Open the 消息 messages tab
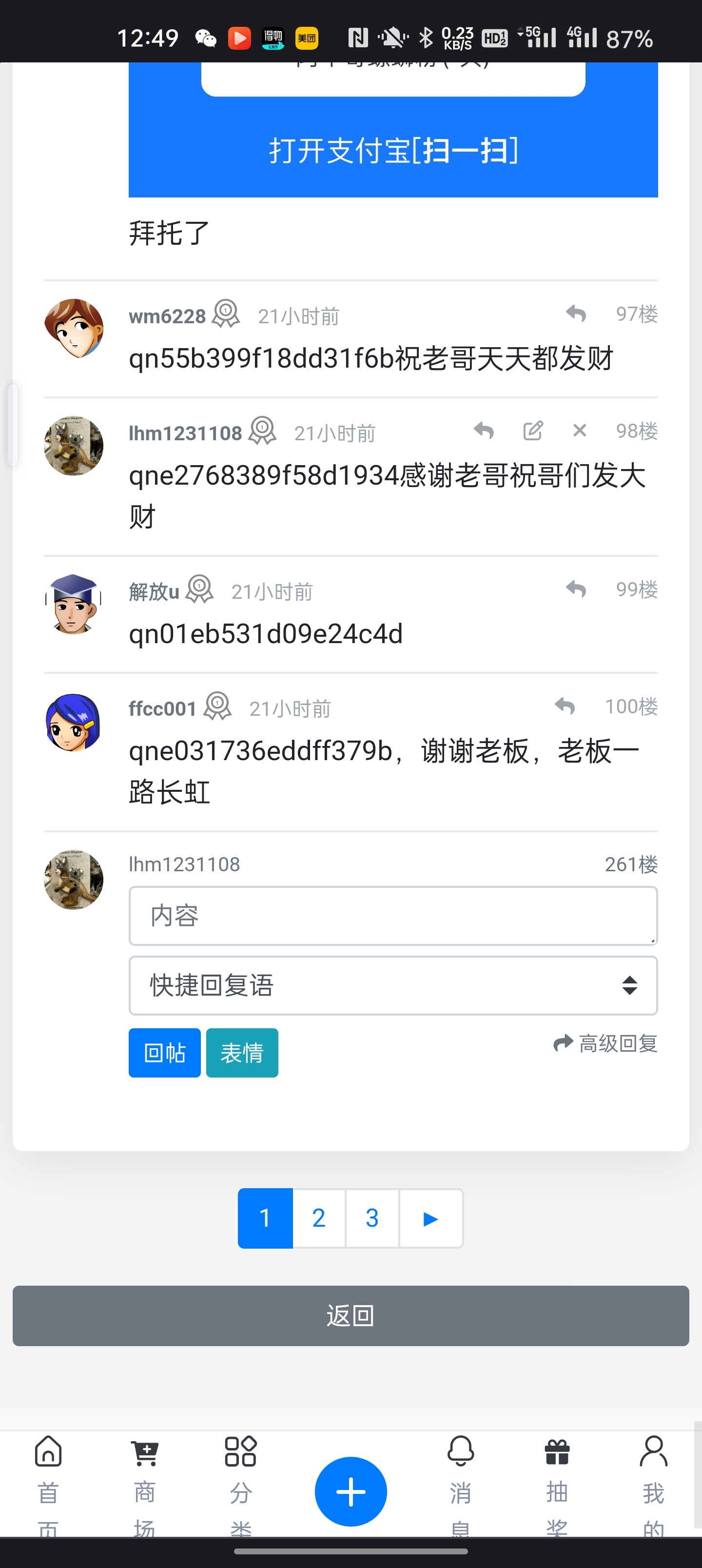Image resolution: width=702 pixels, height=1568 pixels. 460,1473
